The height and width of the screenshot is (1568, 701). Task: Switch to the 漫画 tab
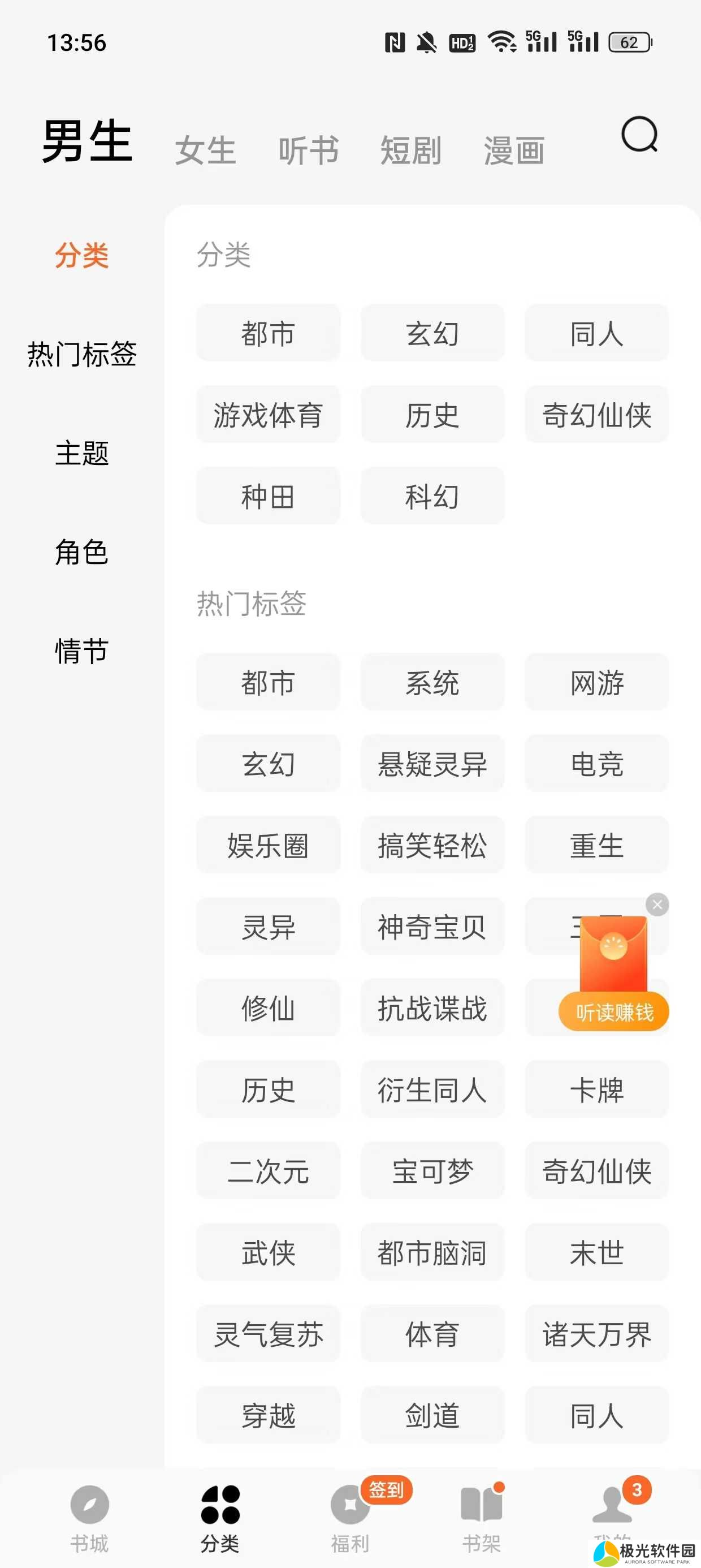513,150
